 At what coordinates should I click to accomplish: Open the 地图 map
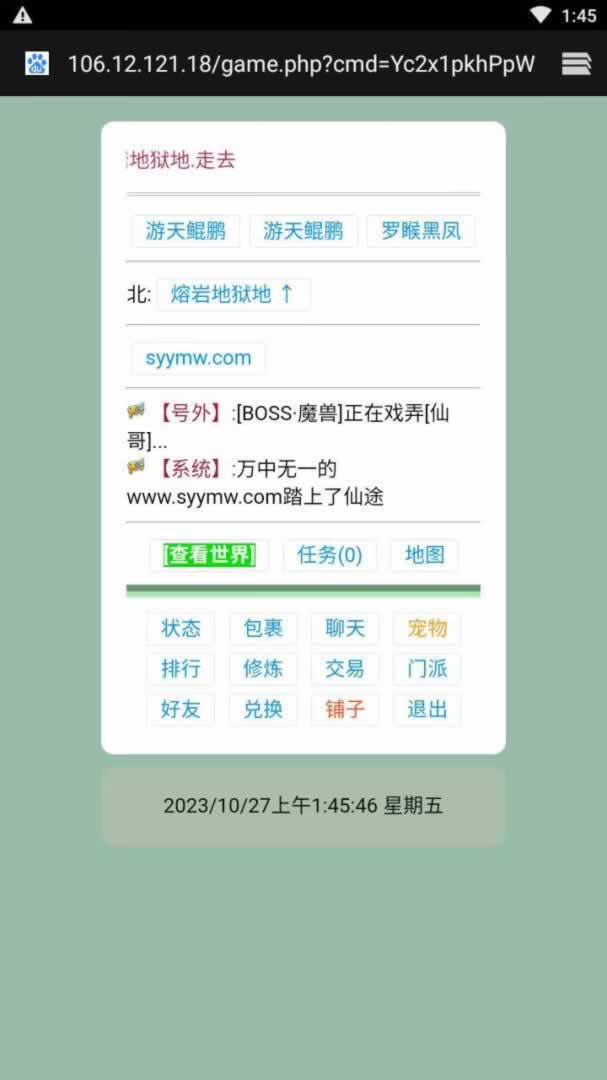point(424,555)
